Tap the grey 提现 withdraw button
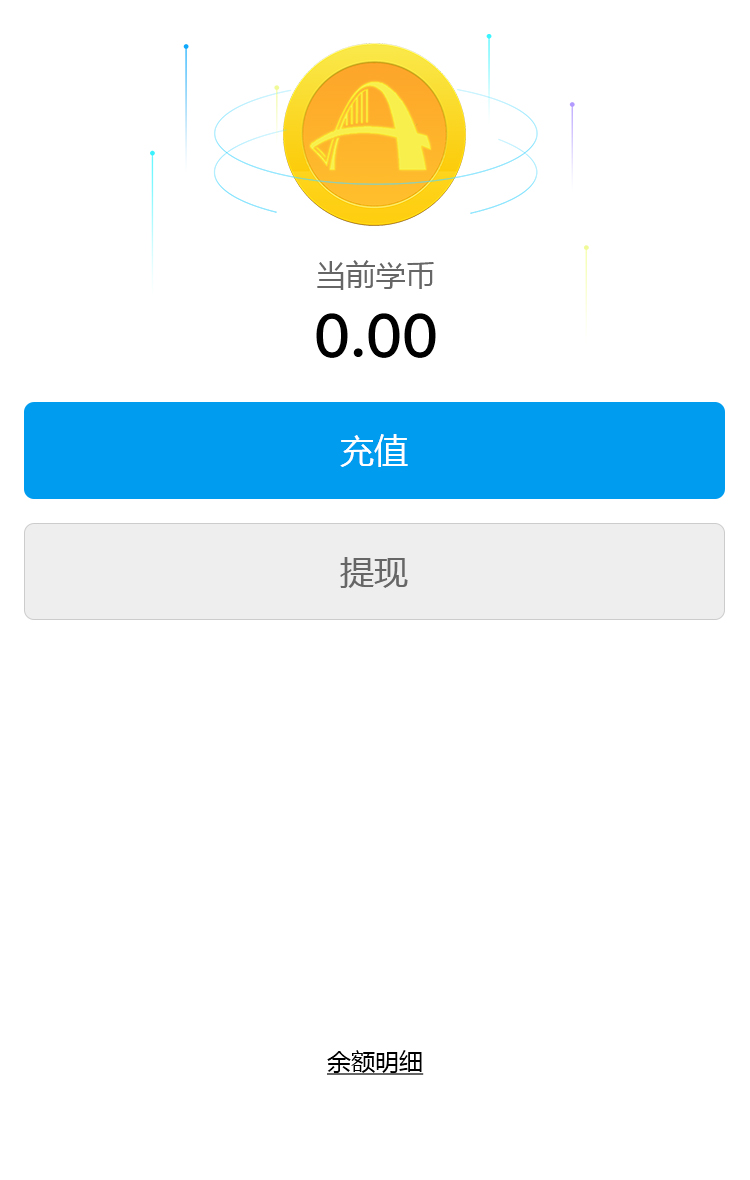Viewport: 750px width, 1180px height. coord(374,571)
